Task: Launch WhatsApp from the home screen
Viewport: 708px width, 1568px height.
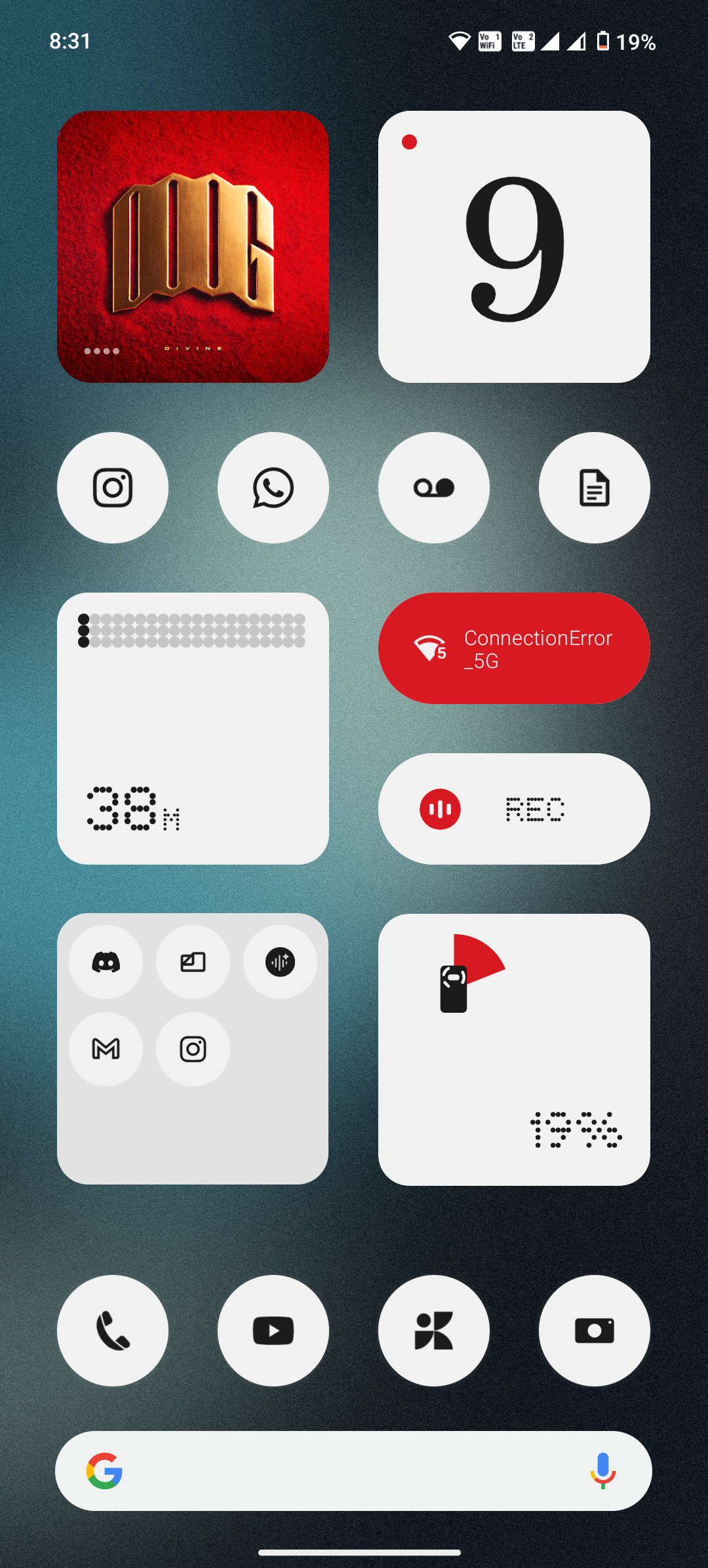Action: point(273,488)
